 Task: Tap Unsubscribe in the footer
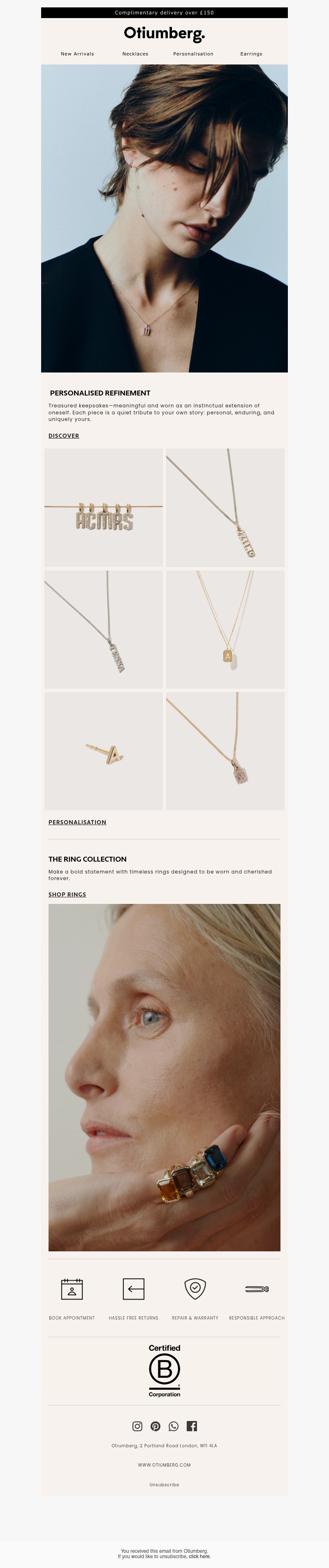pos(164,1485)
